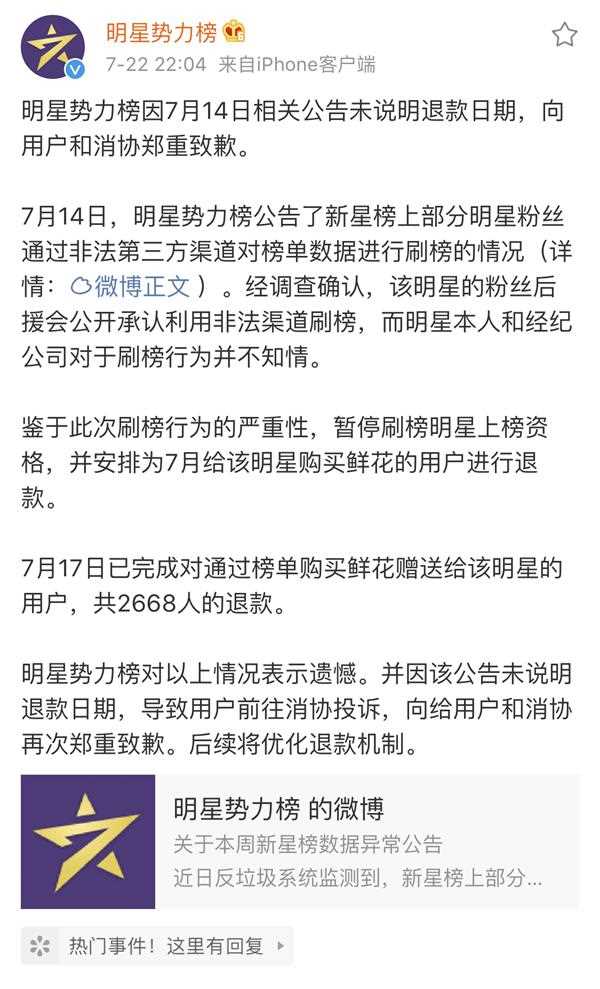Open 热门事件！这里有回复 button

157,945
